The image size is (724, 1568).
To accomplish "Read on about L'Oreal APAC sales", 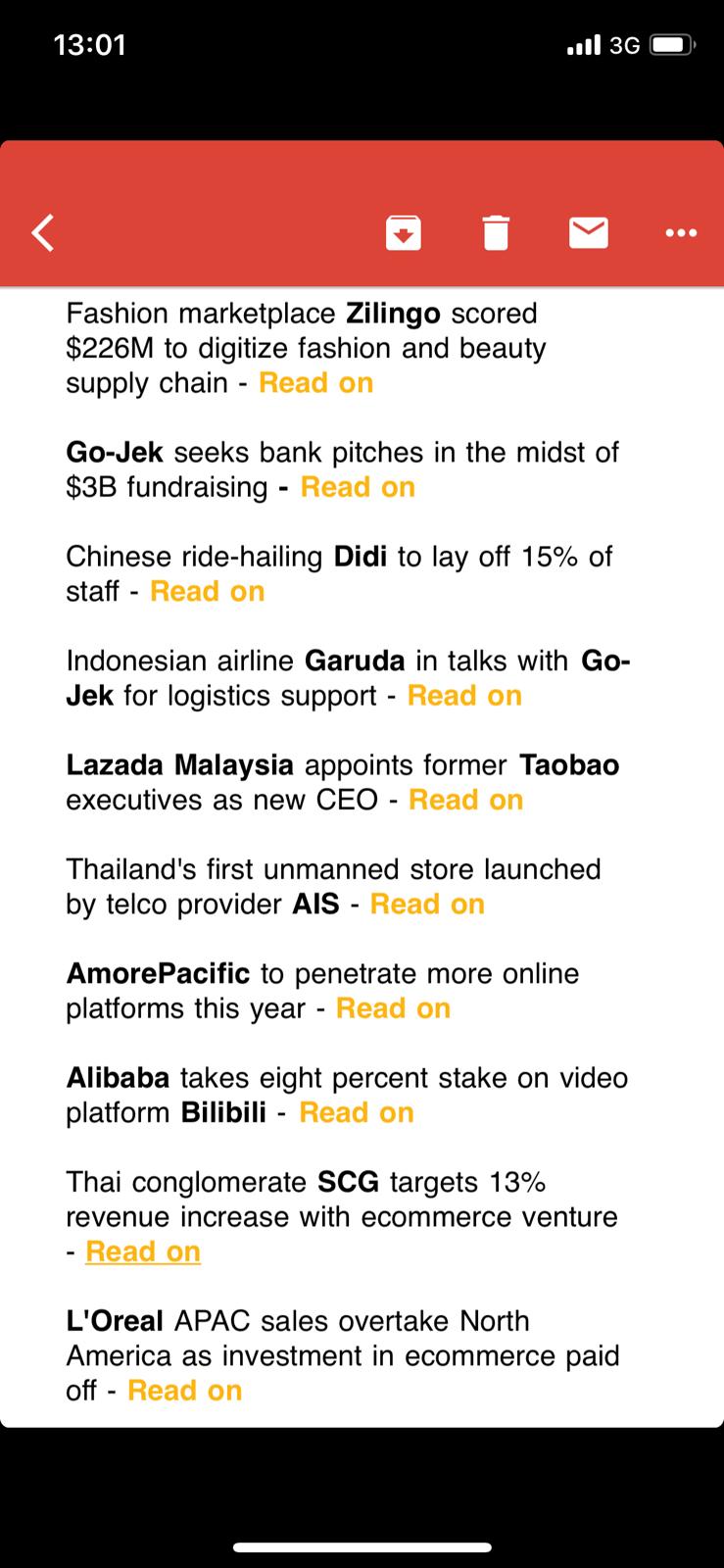I will 184,1391.
